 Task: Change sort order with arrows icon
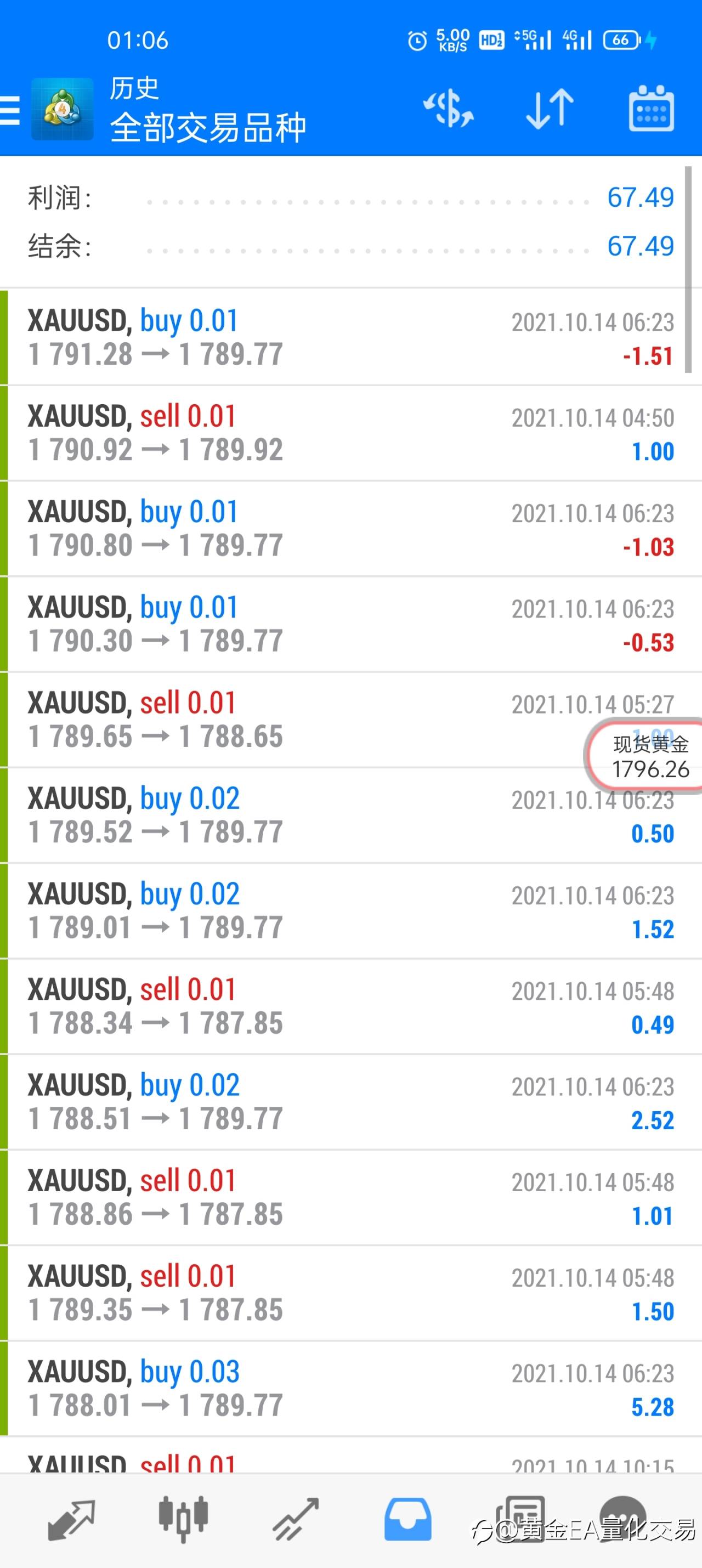click(550, 110)
